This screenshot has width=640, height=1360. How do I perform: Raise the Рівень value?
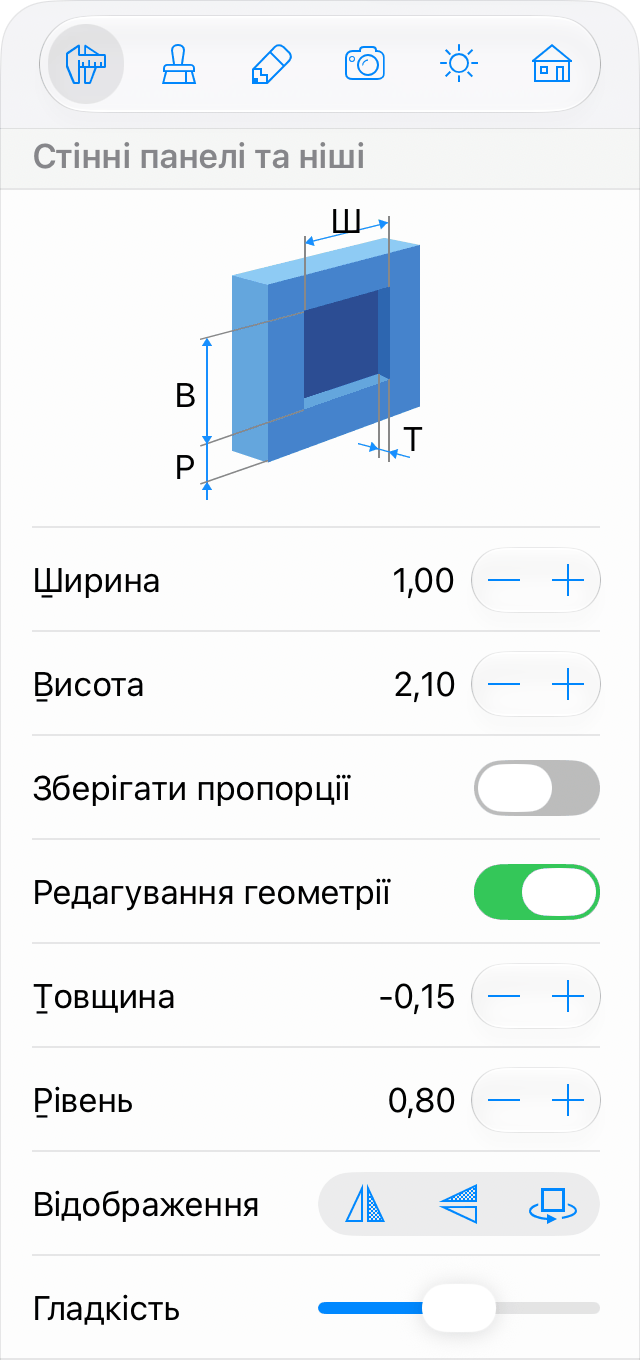pyautogui.click(x=568, y=1100)
